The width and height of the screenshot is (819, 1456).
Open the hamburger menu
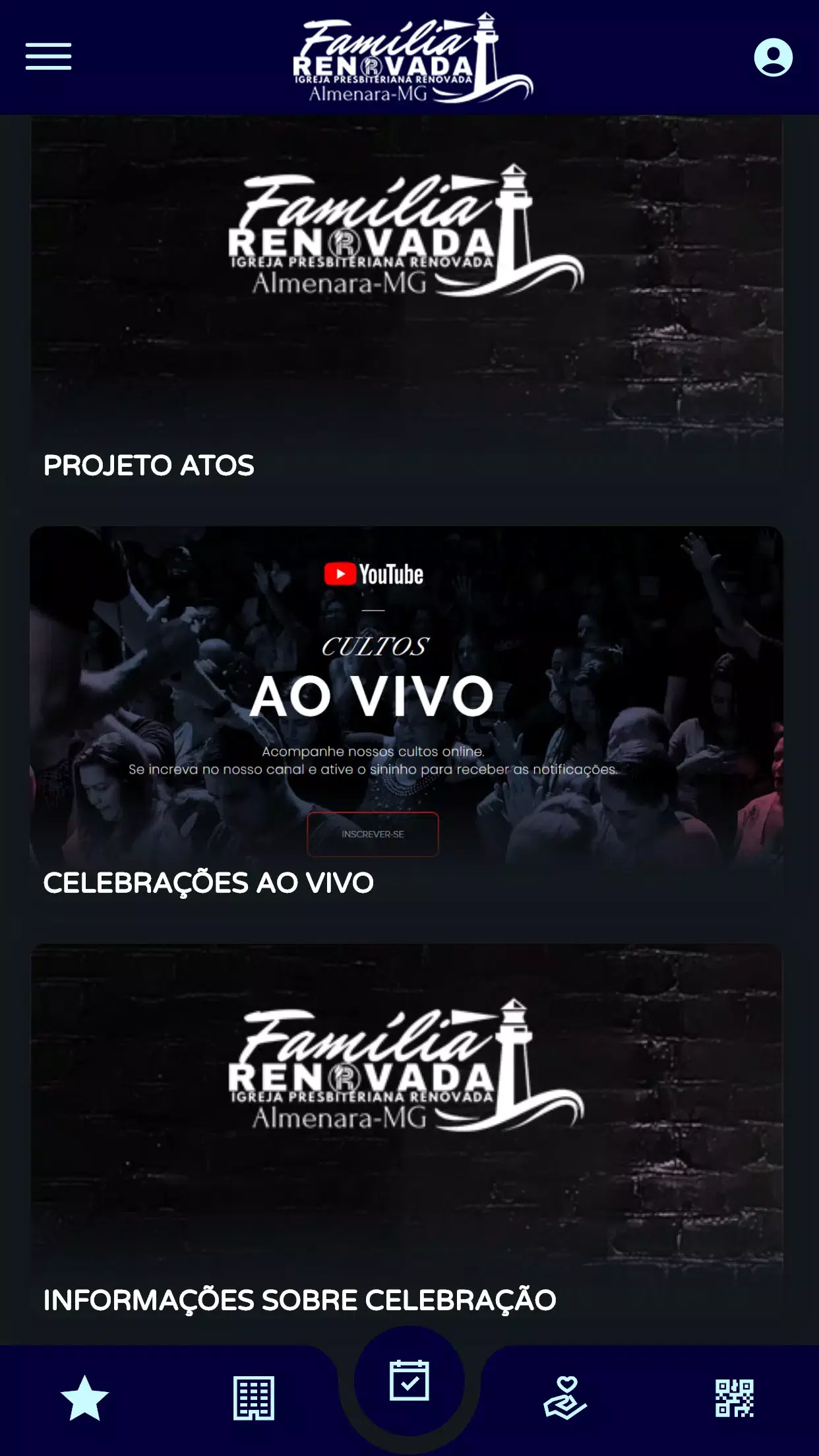48,57
